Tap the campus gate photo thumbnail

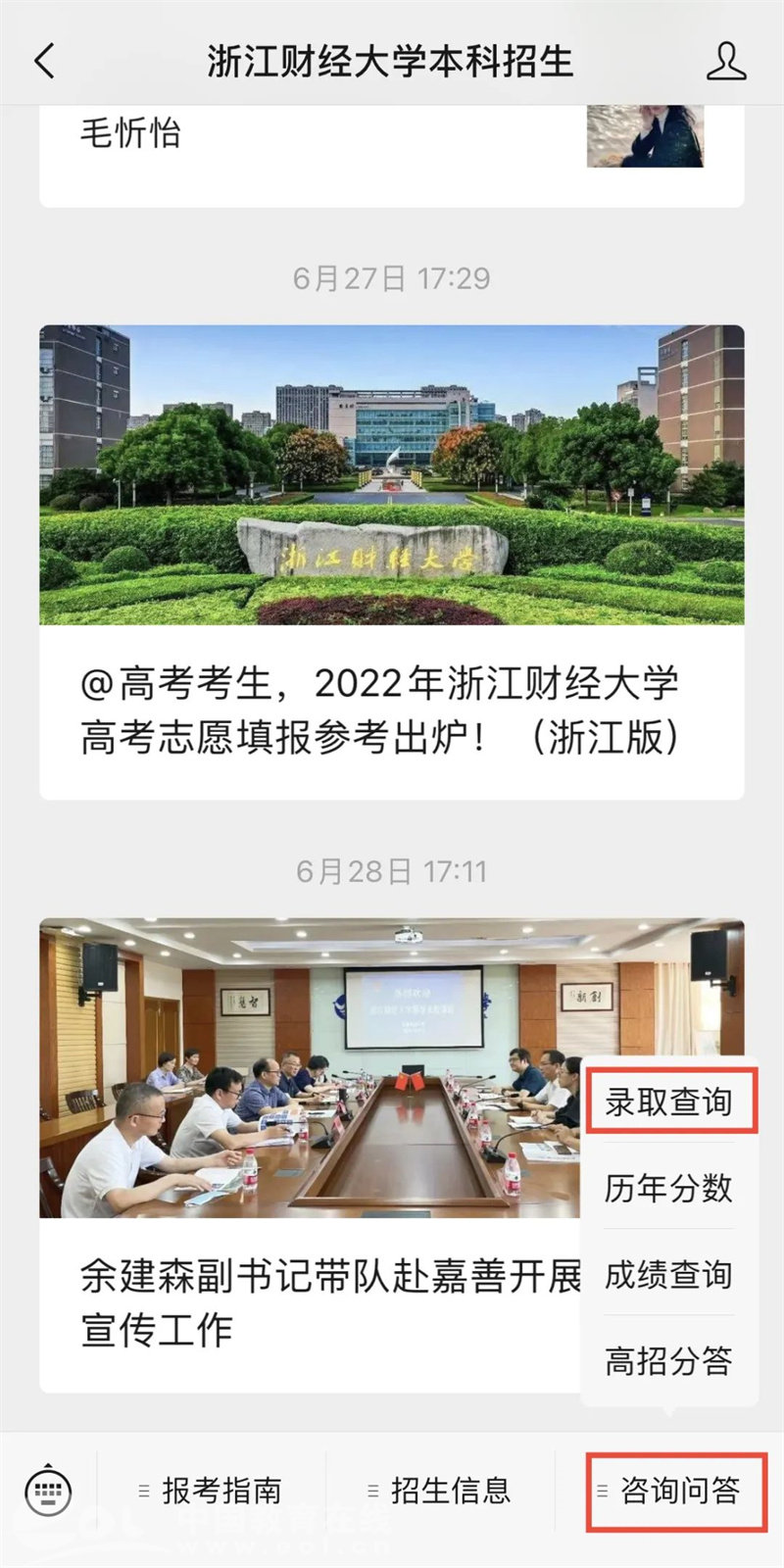(x=392, y=474)
